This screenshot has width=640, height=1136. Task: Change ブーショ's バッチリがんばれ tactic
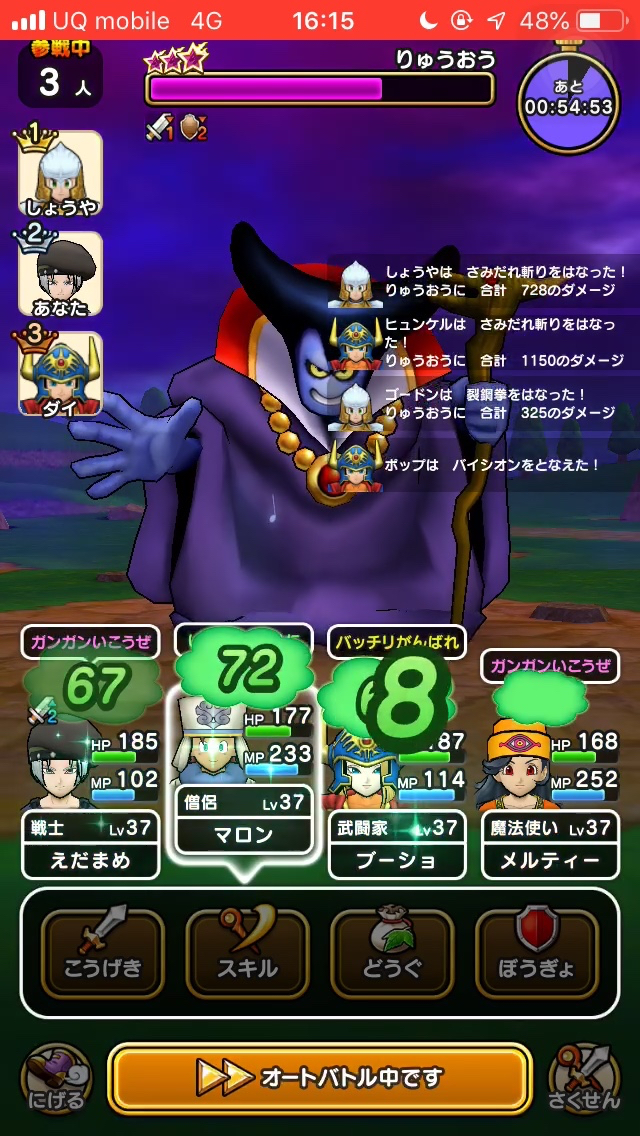(x=396, y=641)
